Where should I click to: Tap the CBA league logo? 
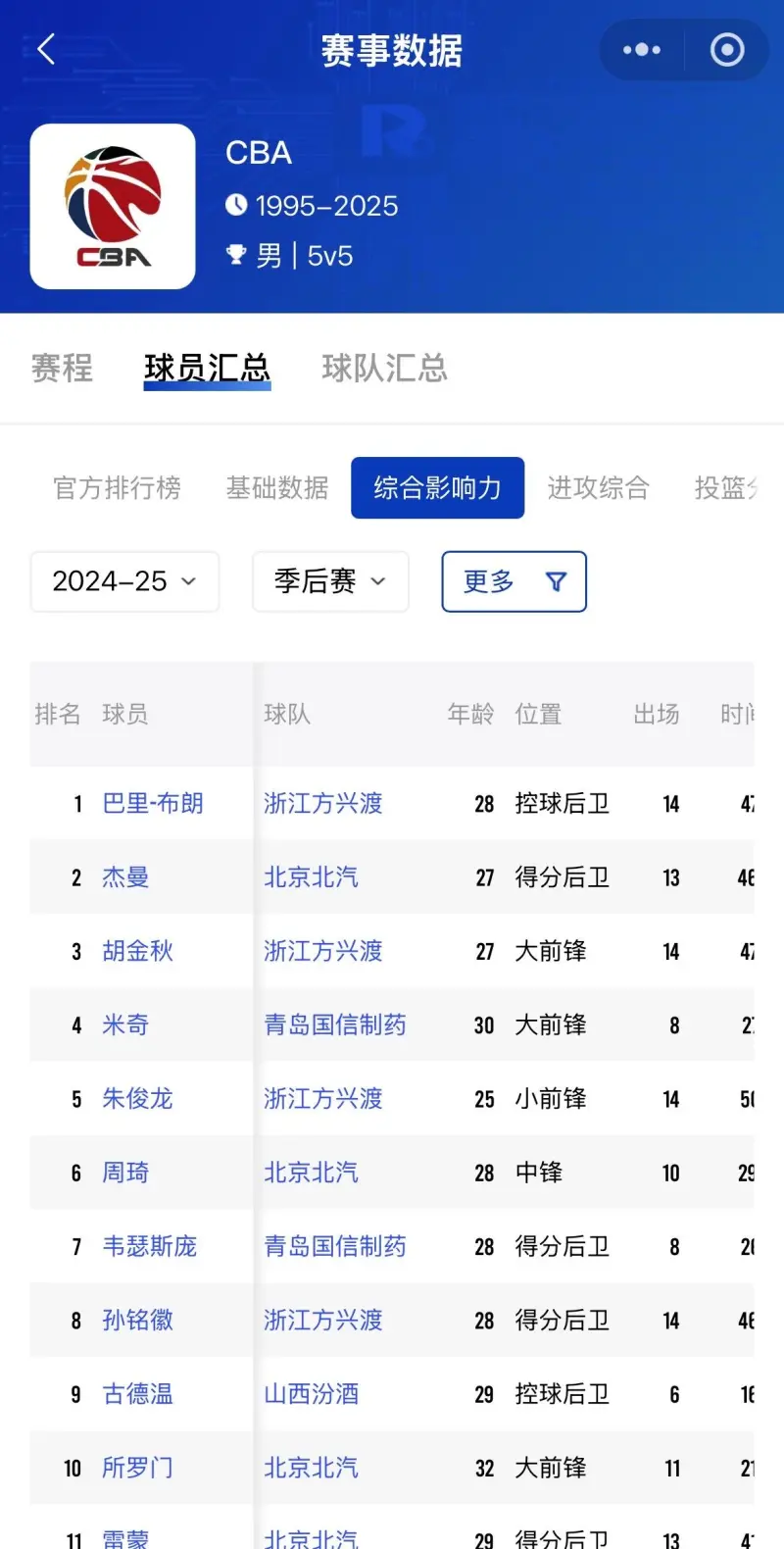112,206
